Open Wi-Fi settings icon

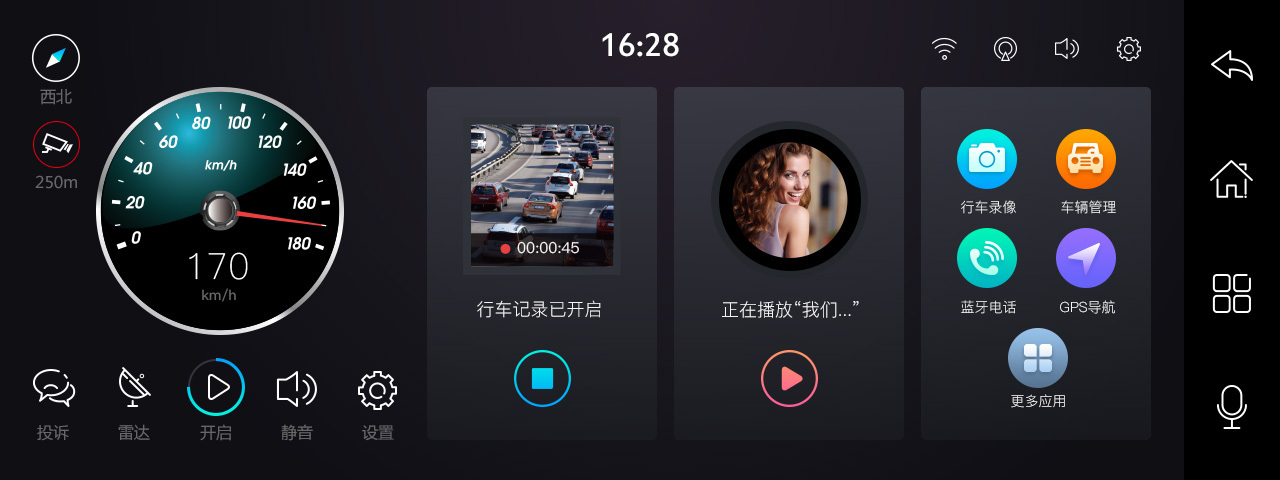click(x=943, y=48)
